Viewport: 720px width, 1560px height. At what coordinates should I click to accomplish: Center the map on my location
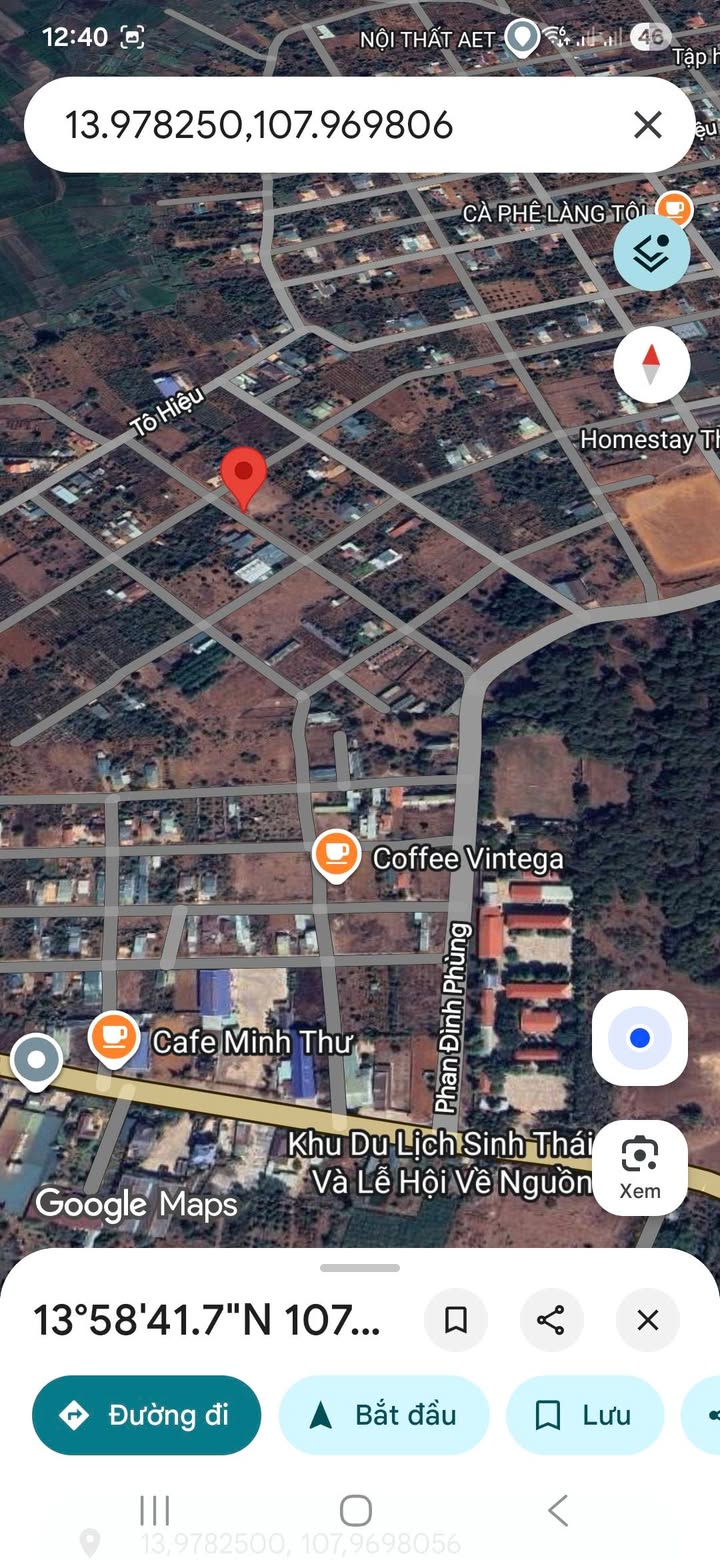640,1039
